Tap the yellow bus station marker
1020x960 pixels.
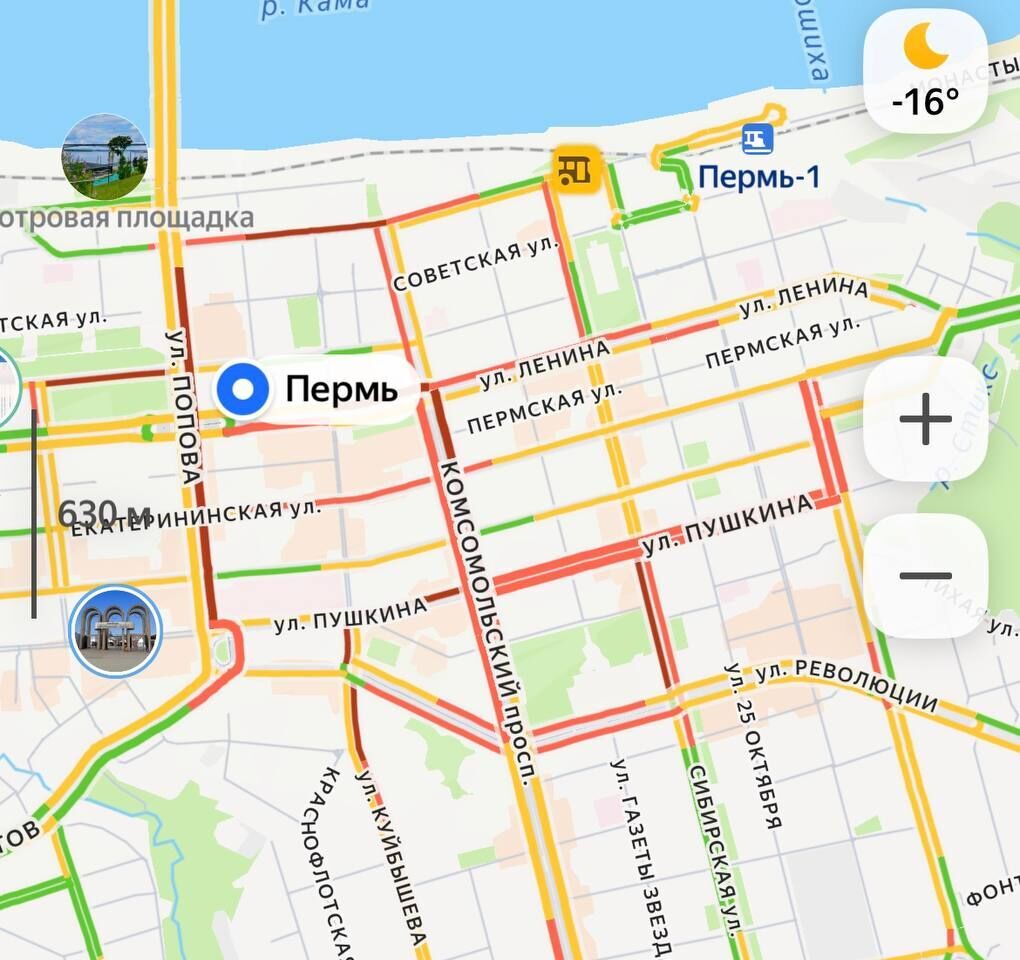[574, 168]
